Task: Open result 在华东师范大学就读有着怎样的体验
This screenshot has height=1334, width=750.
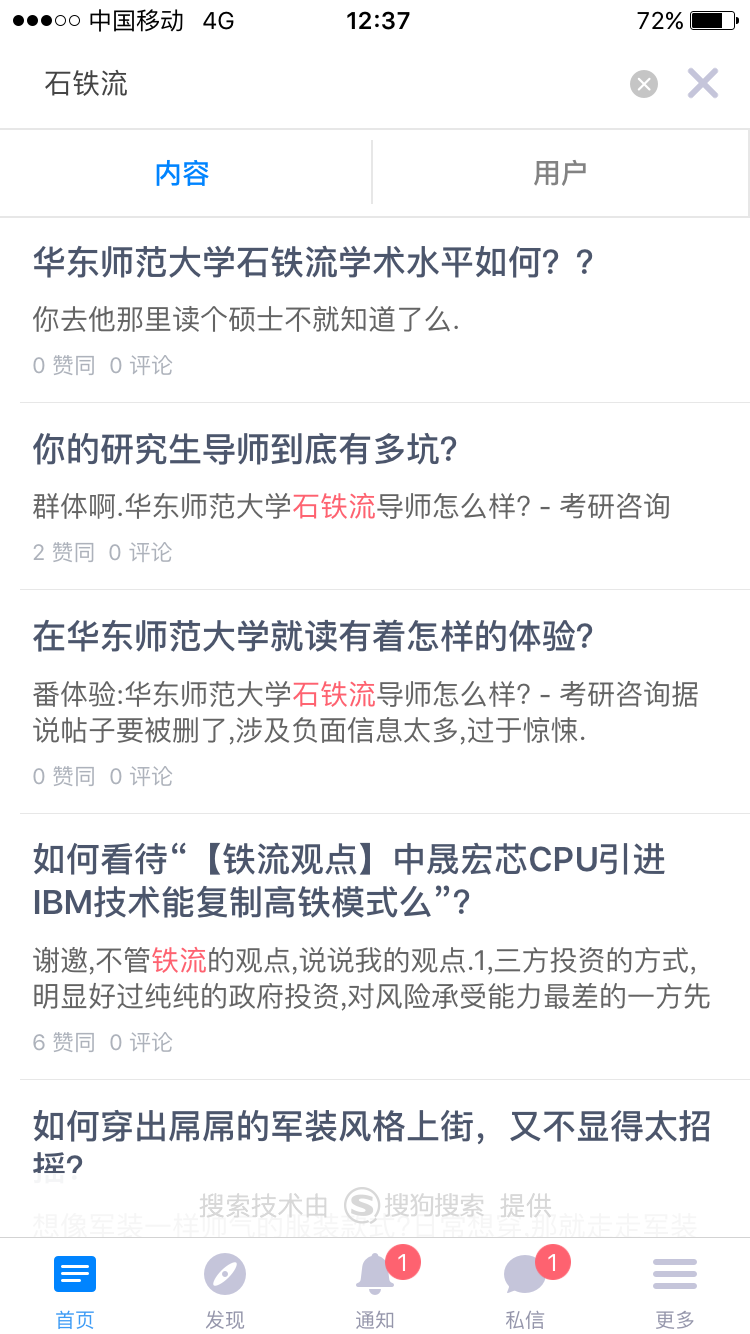Action: tap(313, 636)
